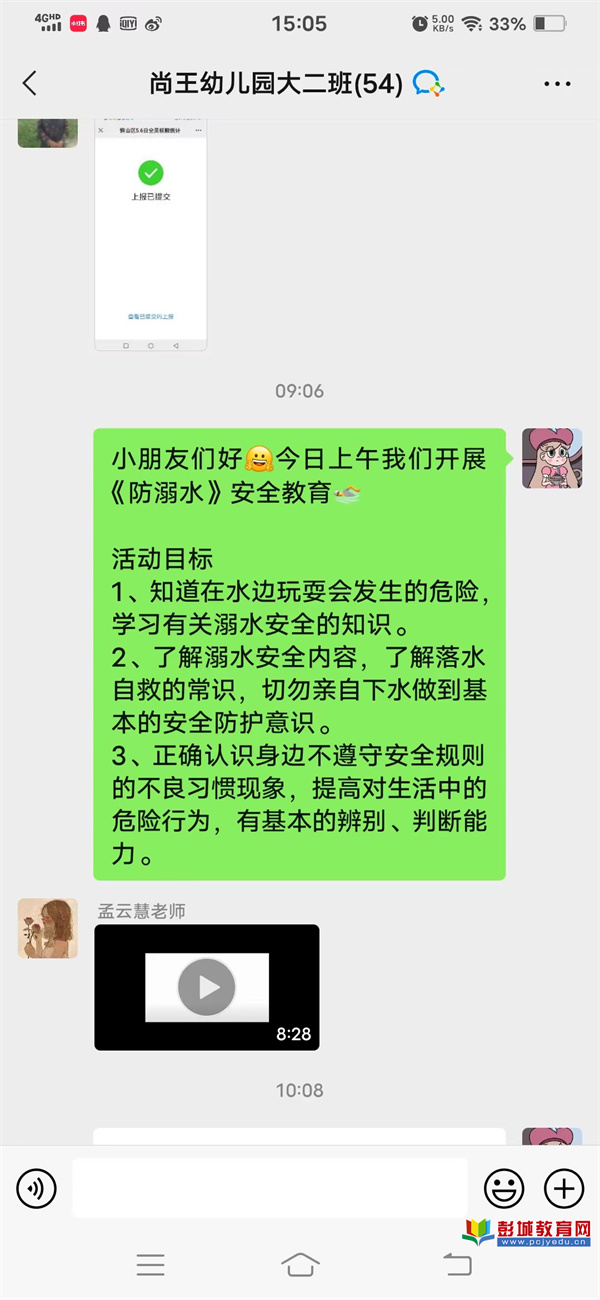View 孟云慧老师's profile avatar
The image size is (600, 1300).
tap(47, 928)
